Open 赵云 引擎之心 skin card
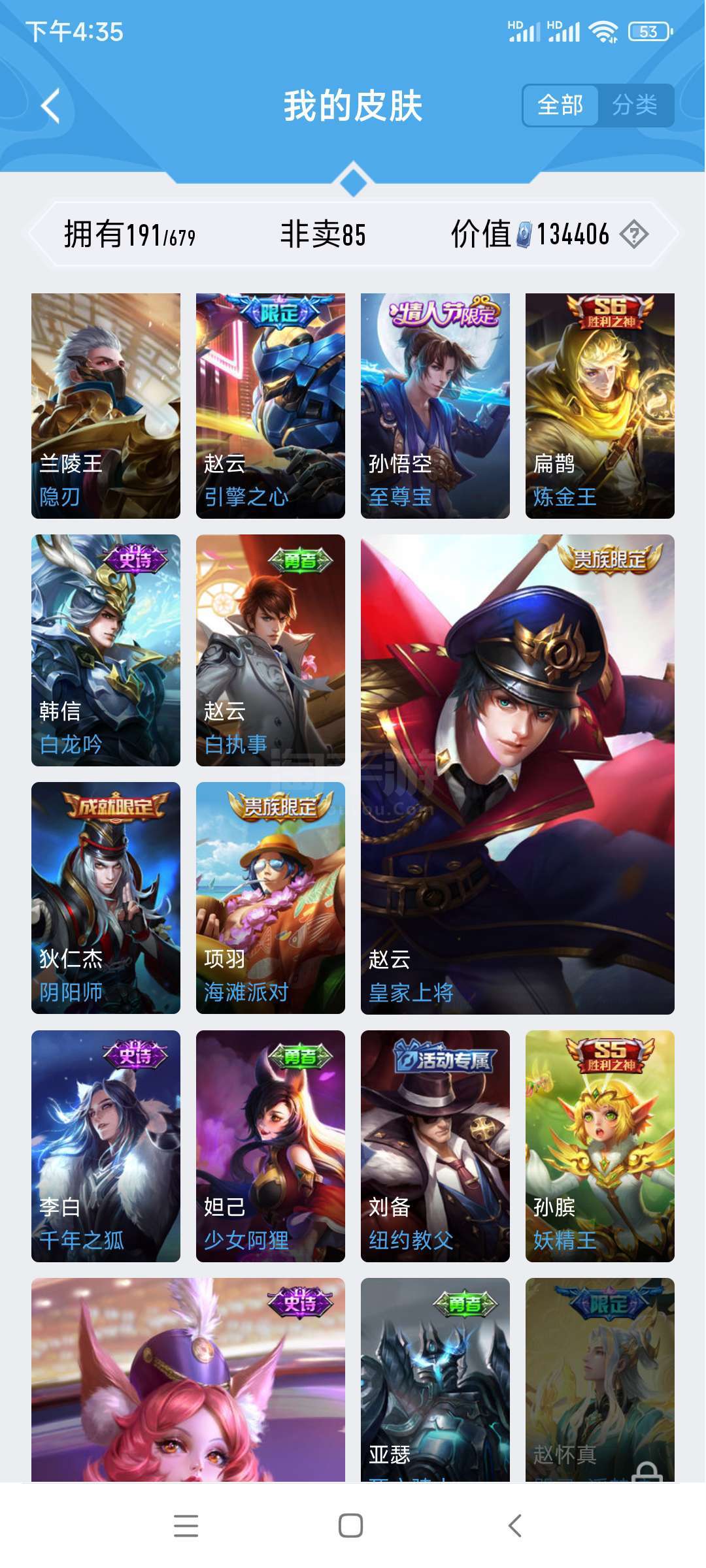Viewport: 706px width, 1568px height. click(x=271, y=405)
